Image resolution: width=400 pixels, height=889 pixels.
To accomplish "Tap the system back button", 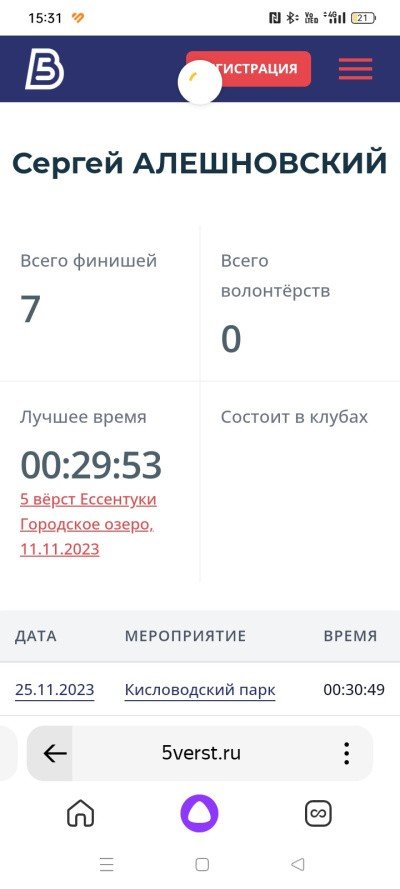I will [x=297, y=864].
